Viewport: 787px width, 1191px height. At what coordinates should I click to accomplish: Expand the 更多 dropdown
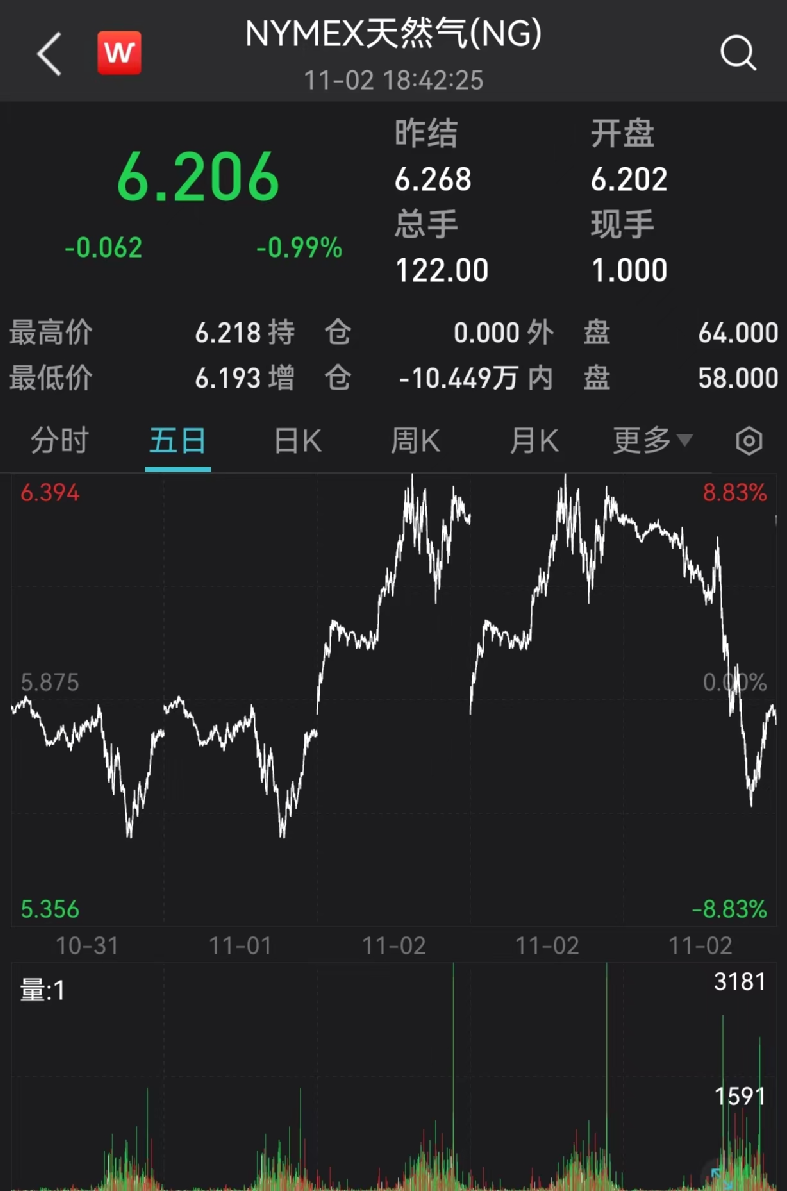click(x=652, y=440)
